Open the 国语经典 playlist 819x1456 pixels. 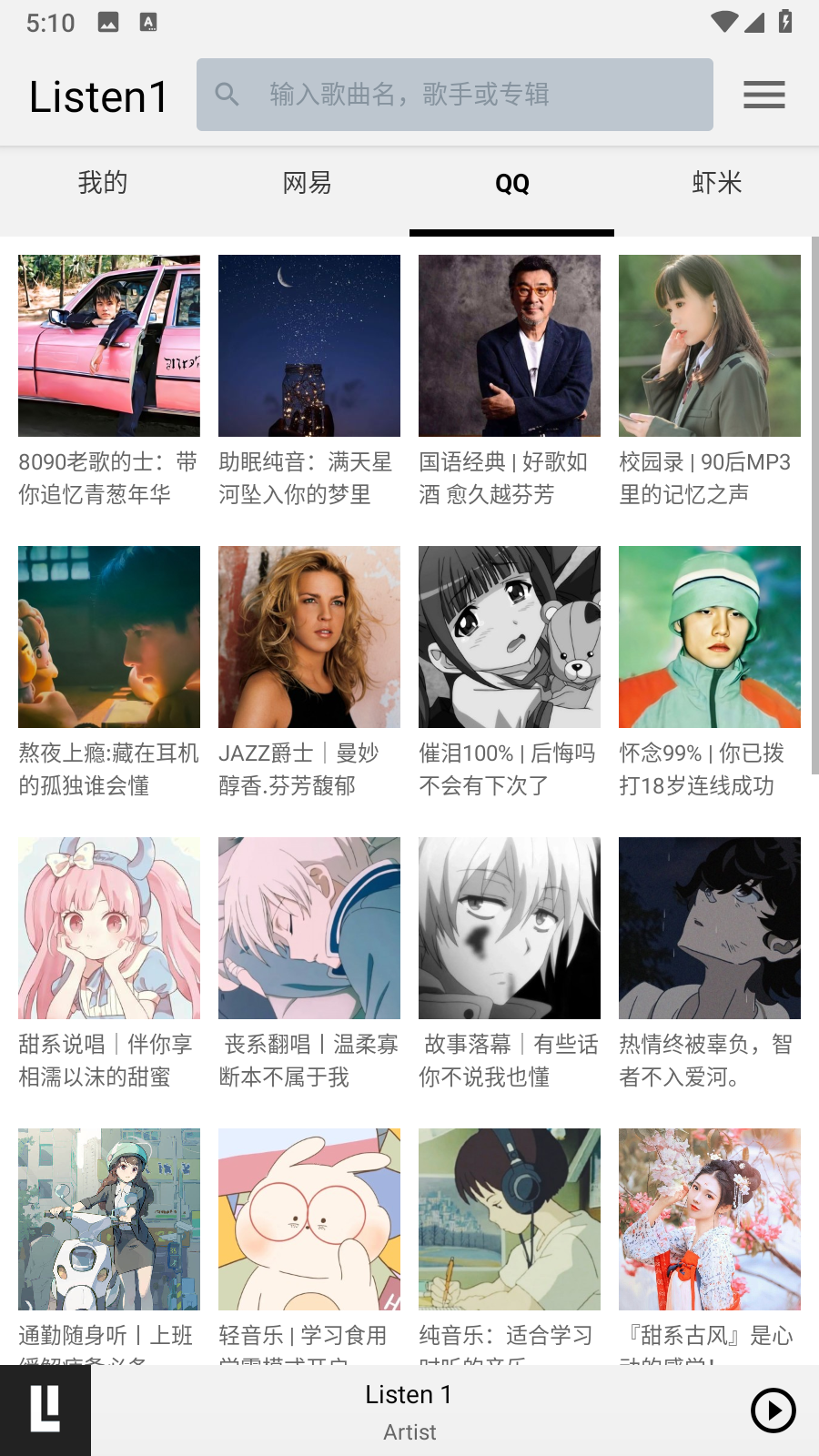coord(510,346)
